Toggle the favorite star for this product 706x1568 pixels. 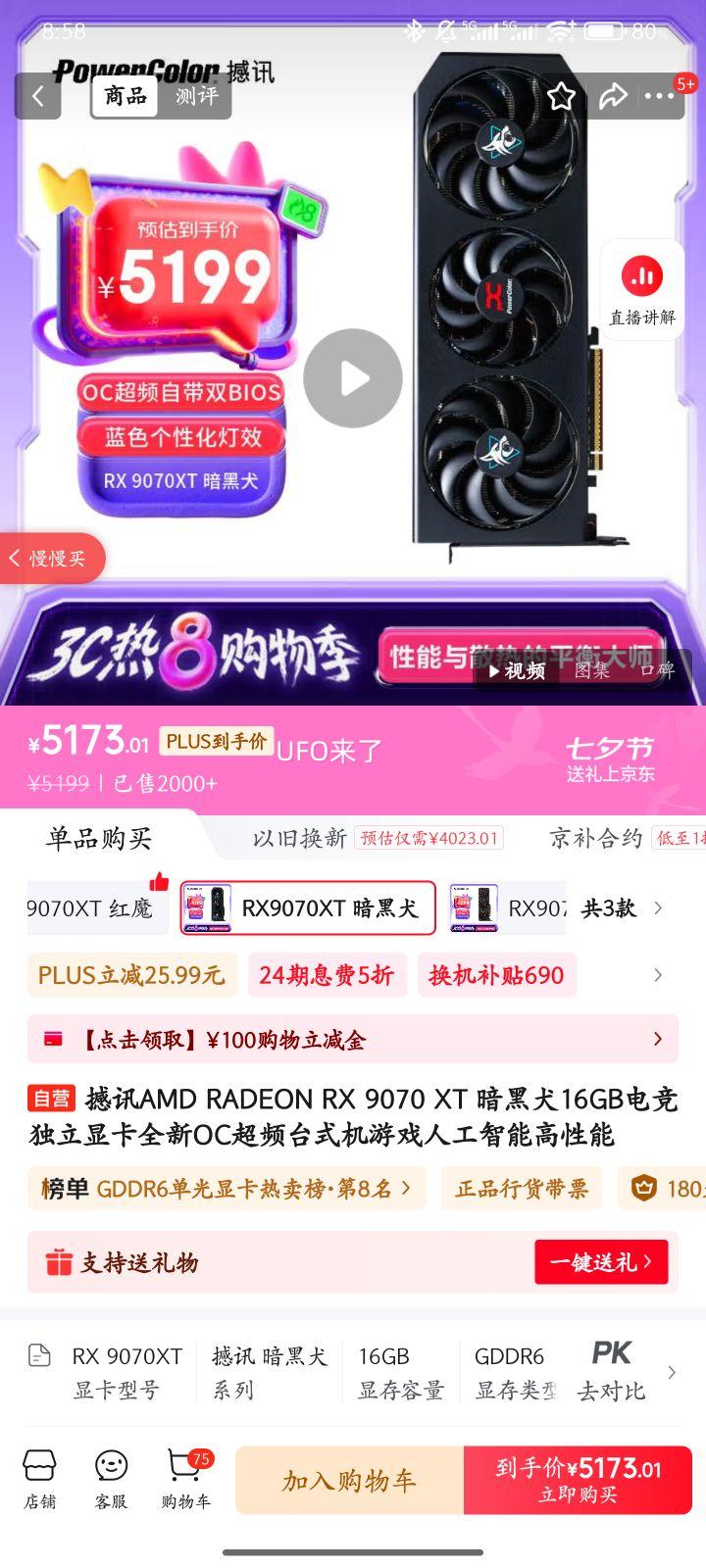pyautogui.click(x=561, y=96)
